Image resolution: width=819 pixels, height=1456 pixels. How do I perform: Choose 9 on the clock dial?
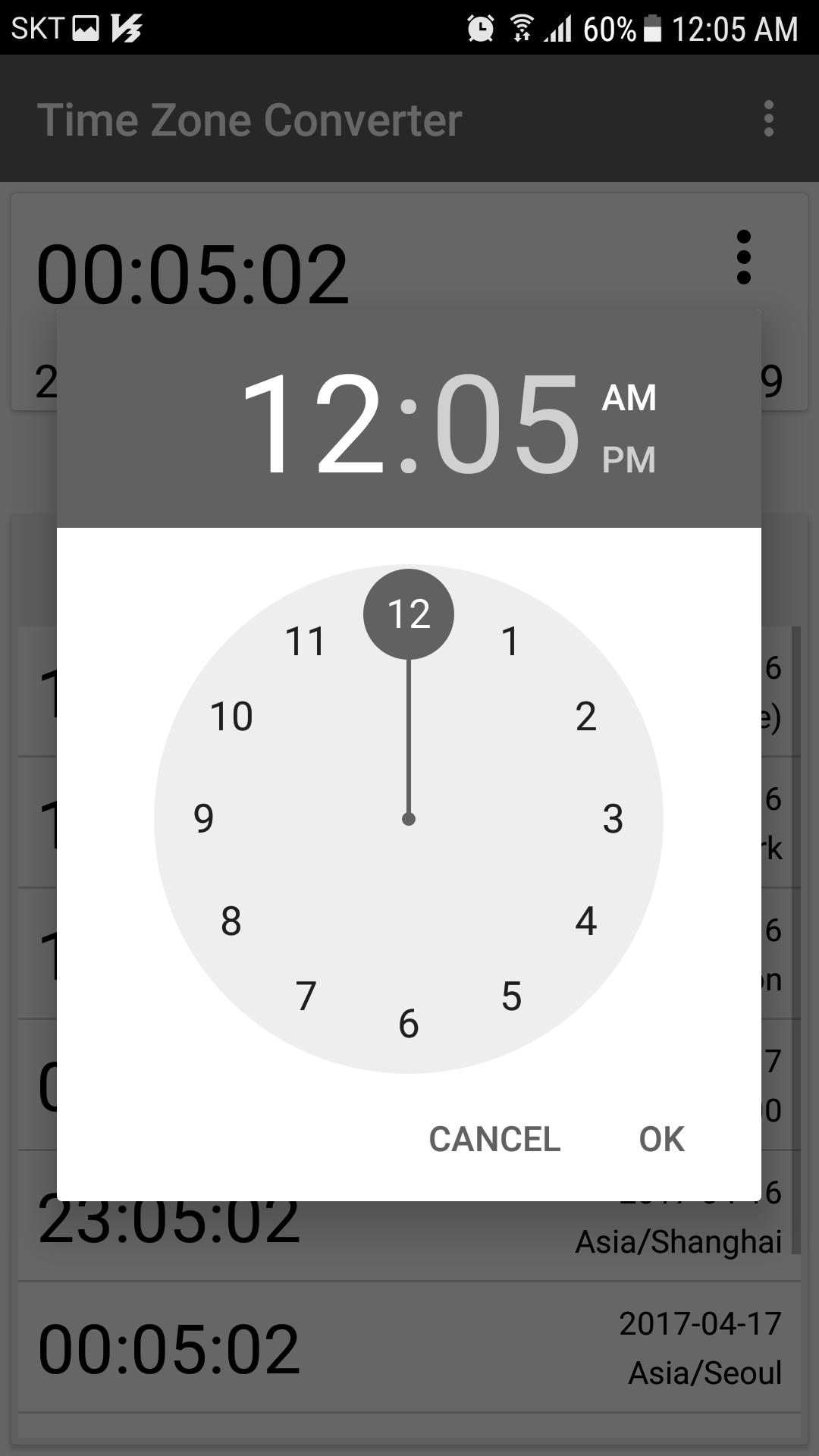pos(204,819)
